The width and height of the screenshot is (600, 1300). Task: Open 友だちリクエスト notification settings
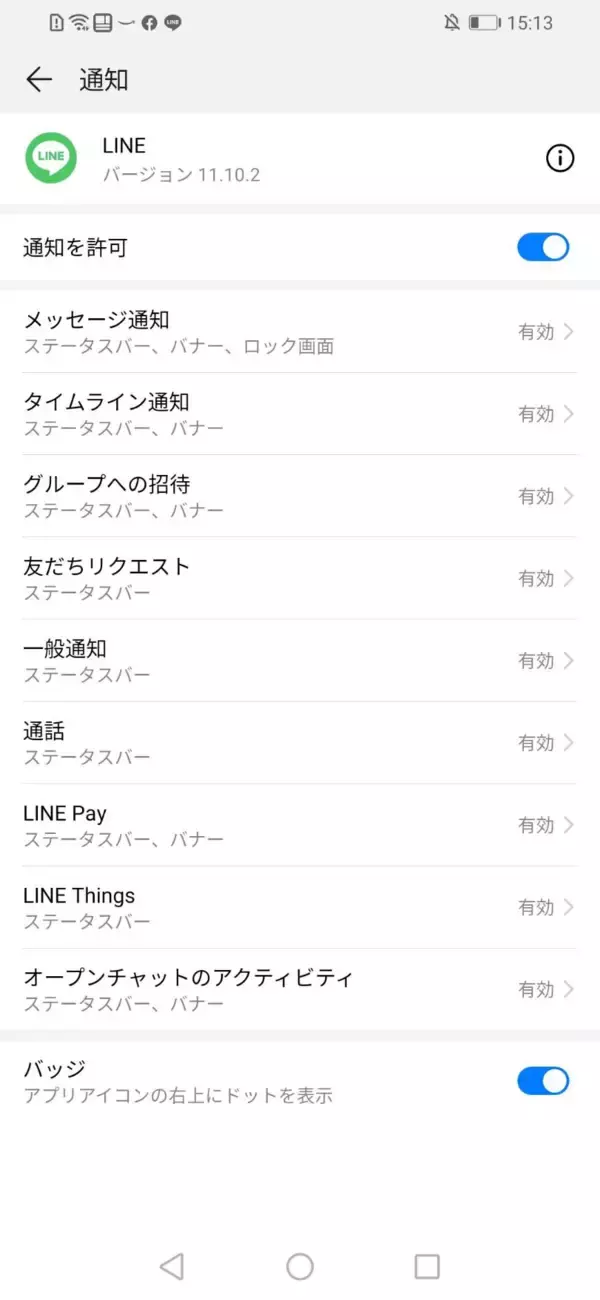(x=300, y=578)
